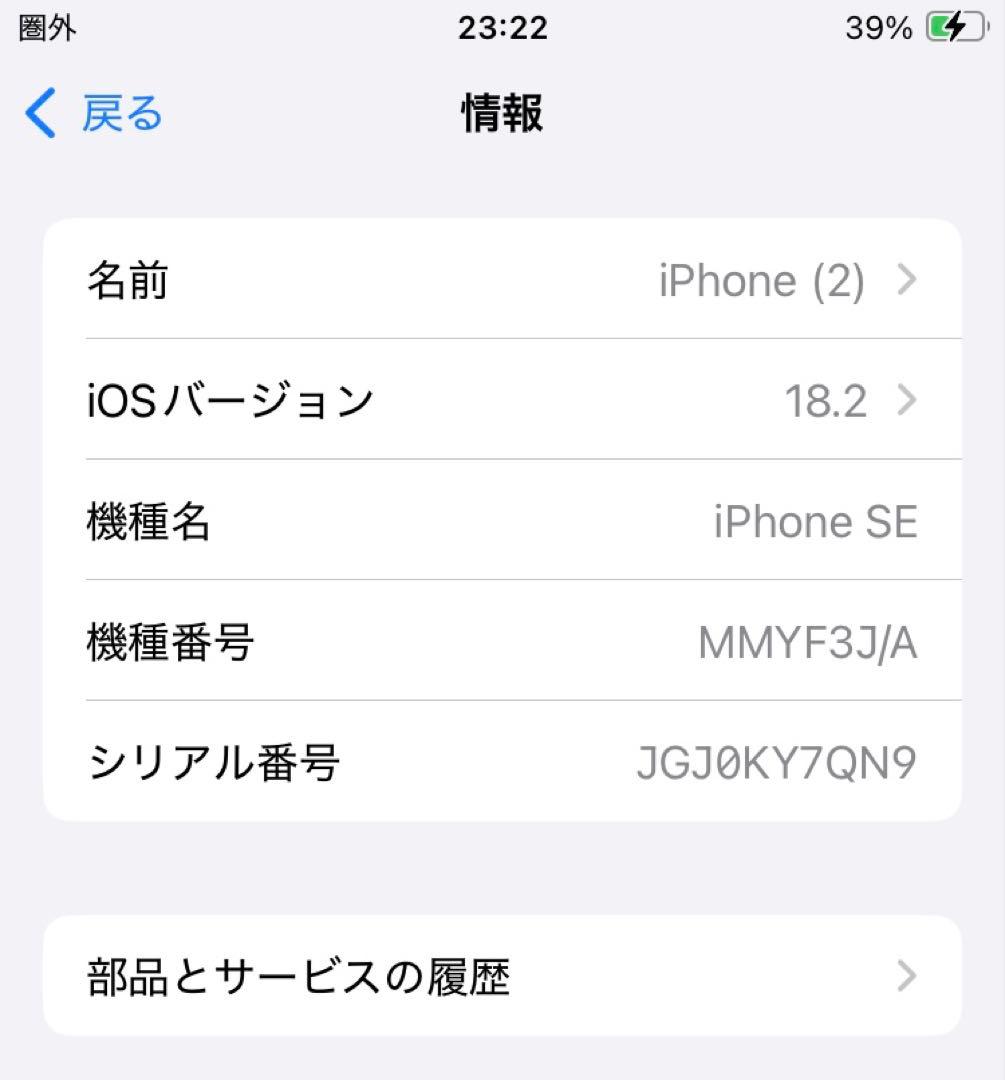The image size is (1005, 1080).
Task: Open the device name iPhone (2) details
Action: pyautogui.click(x=764, y=281)
